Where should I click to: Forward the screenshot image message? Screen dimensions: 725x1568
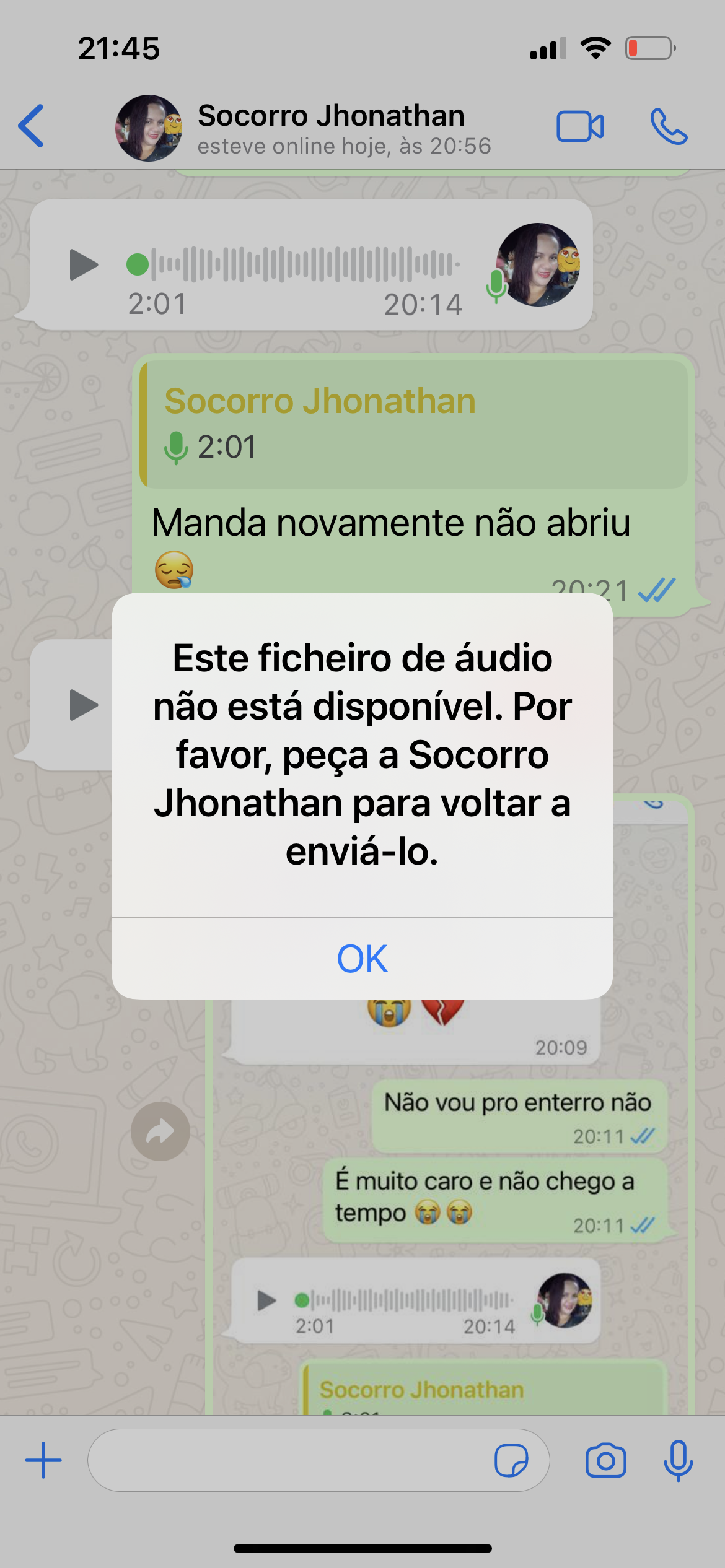coord(160,1131)
